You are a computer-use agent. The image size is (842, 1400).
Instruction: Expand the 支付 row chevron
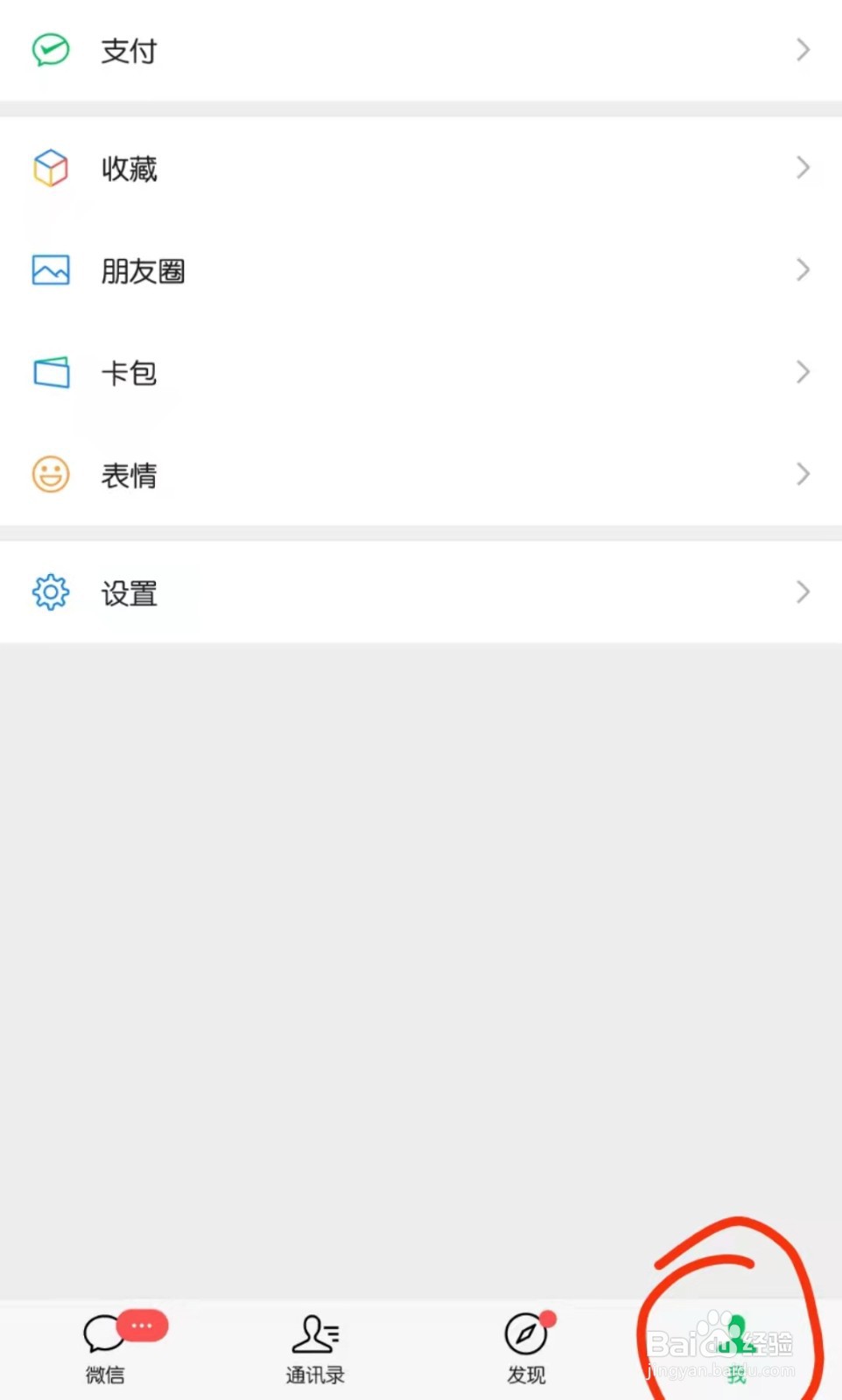tap(803, 51)
